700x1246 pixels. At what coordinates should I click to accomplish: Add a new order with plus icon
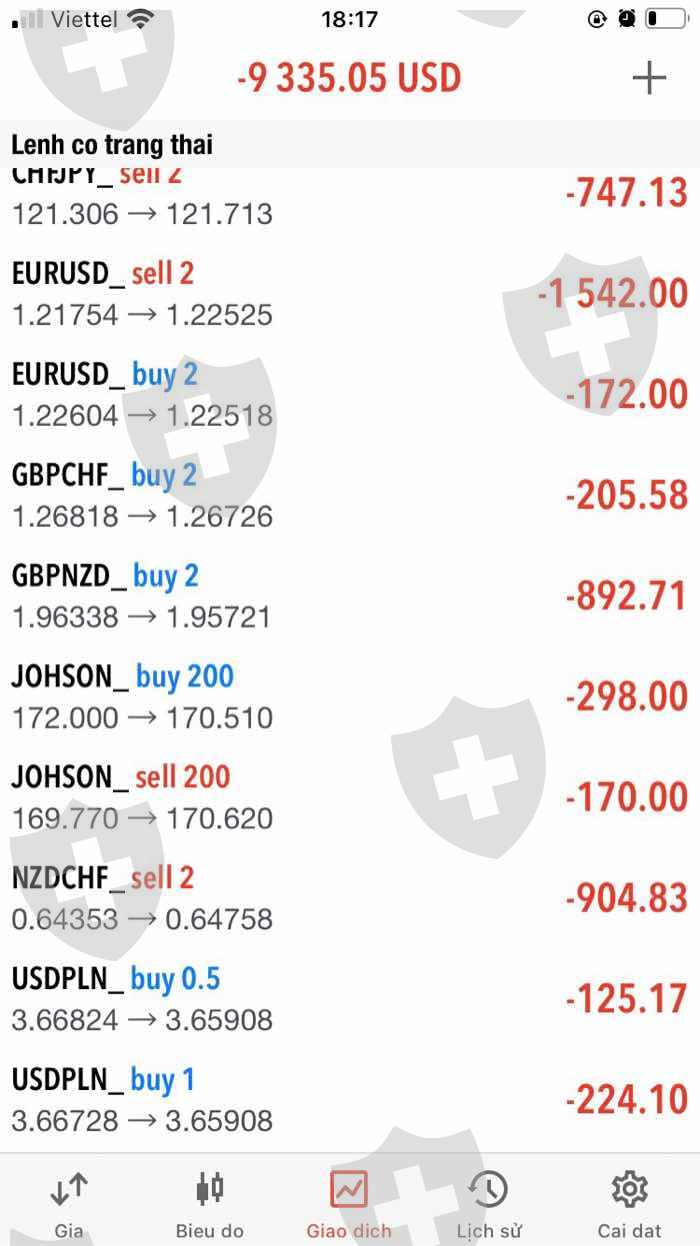649,78
